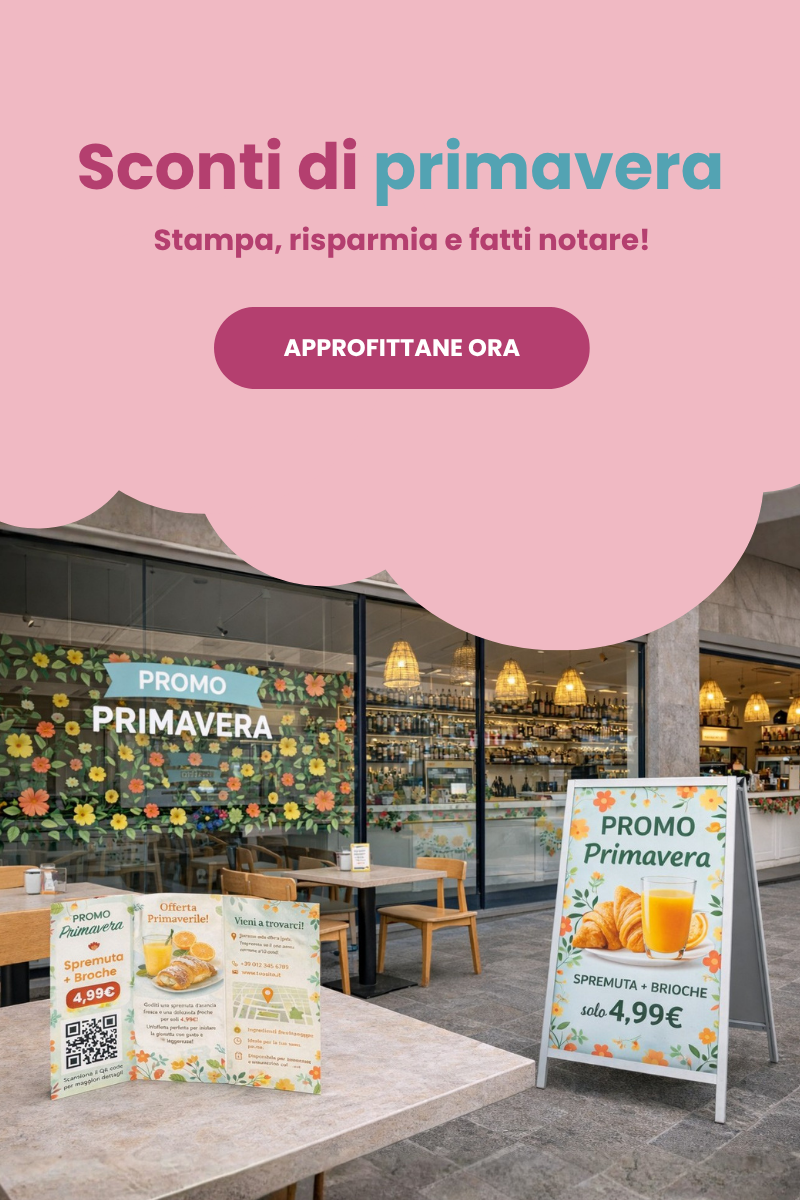Click the 'Sconti di primavera' headline
800x1200 pixels.
[x=400, y=170]
